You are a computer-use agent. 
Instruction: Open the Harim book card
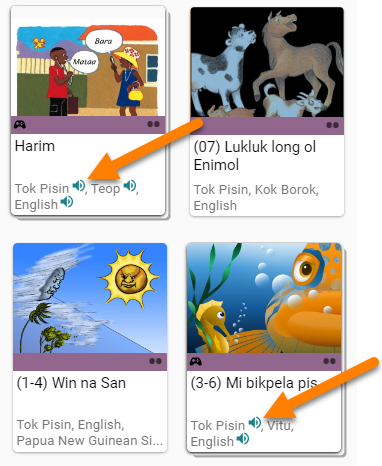pos(88,110)
